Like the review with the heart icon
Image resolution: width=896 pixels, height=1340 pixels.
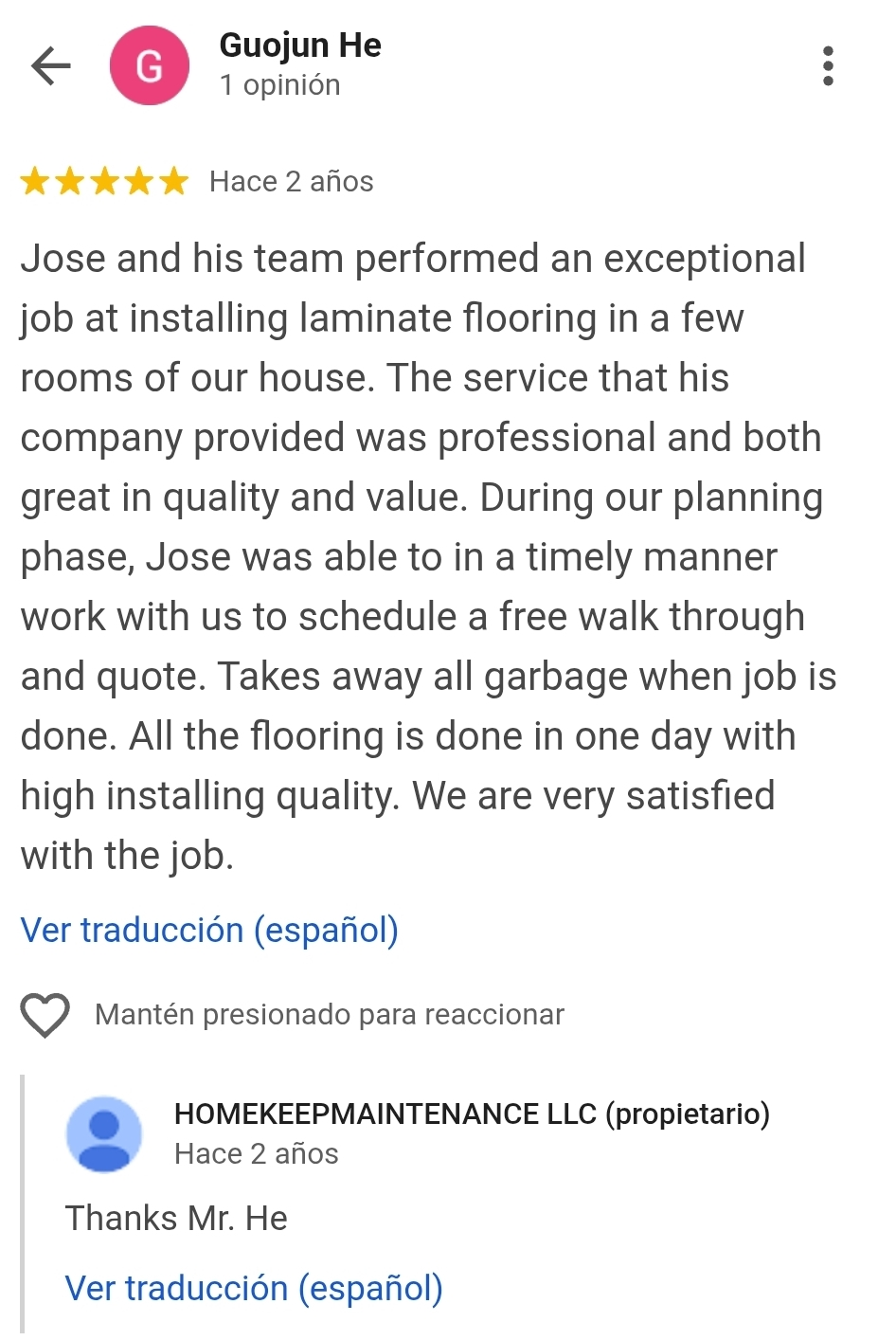[x=45, y=1015]
